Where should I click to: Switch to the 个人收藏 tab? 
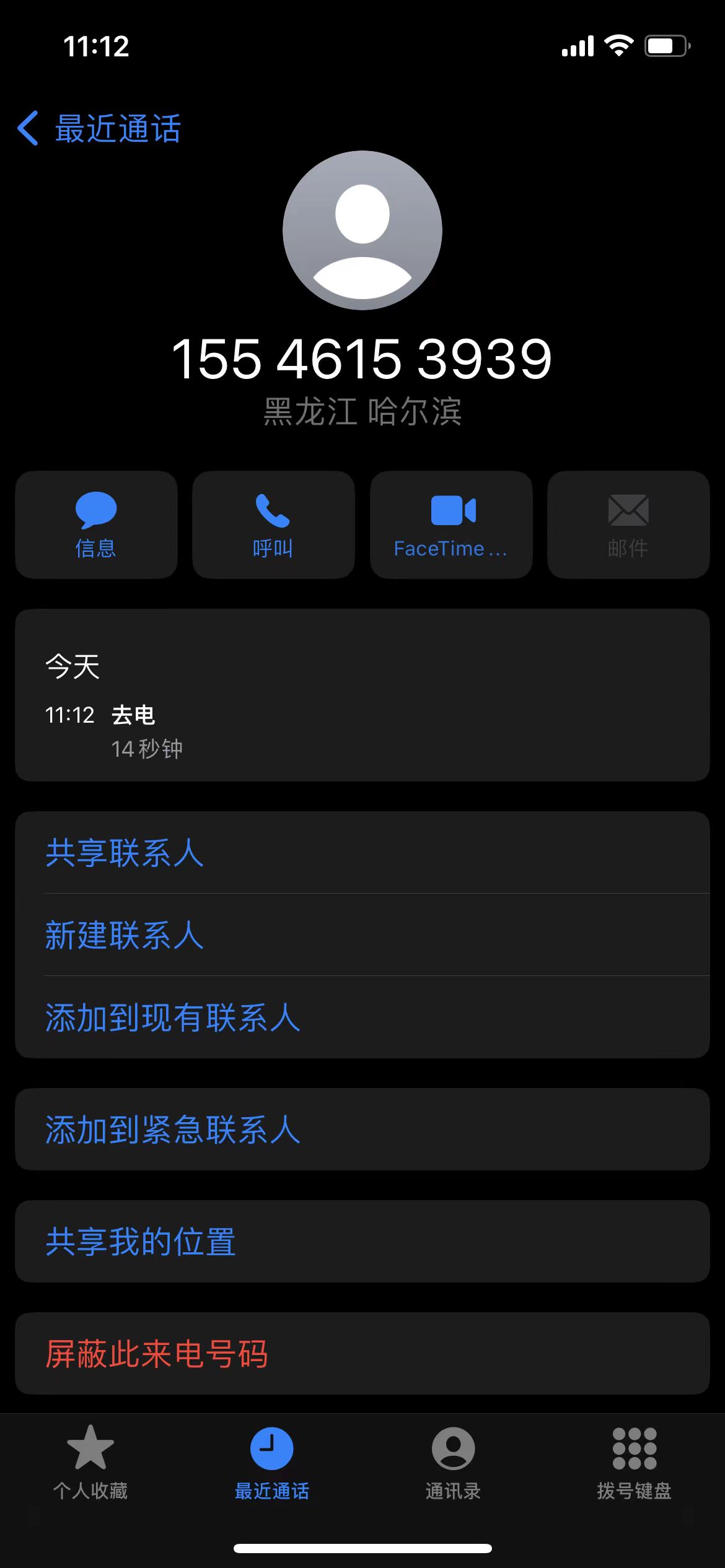click(x=90, y=1463)
